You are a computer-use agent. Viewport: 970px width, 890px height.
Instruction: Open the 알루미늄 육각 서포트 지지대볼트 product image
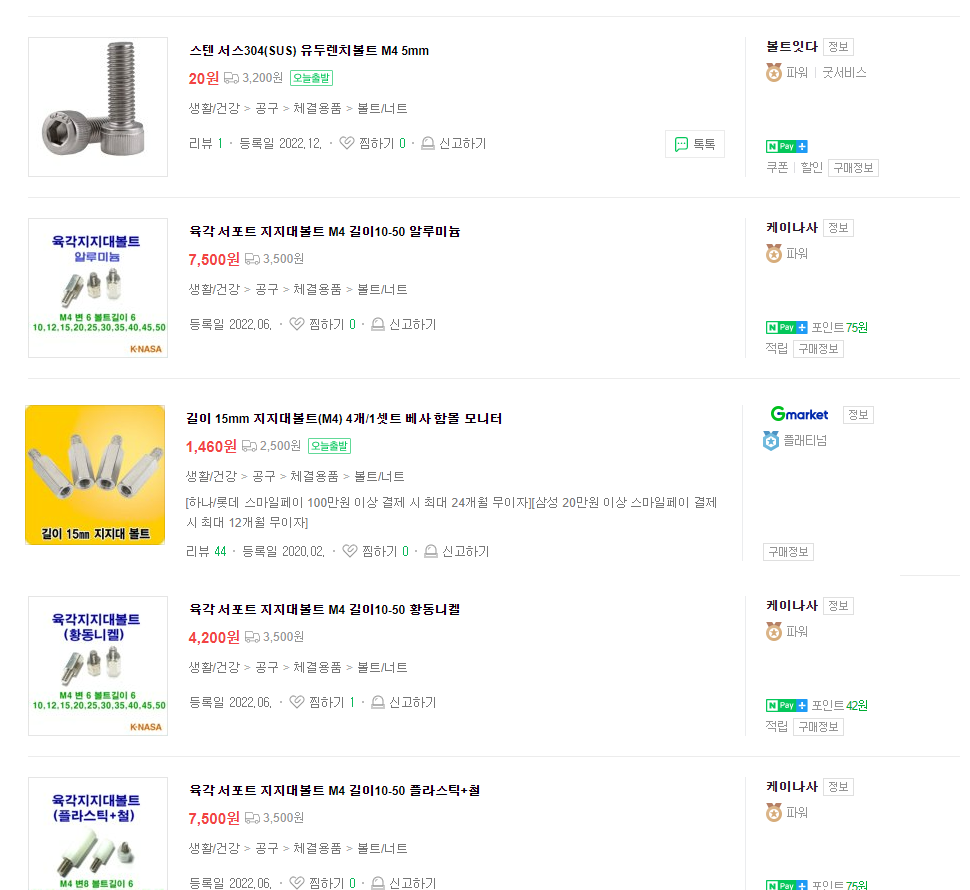tap(98, 288)
